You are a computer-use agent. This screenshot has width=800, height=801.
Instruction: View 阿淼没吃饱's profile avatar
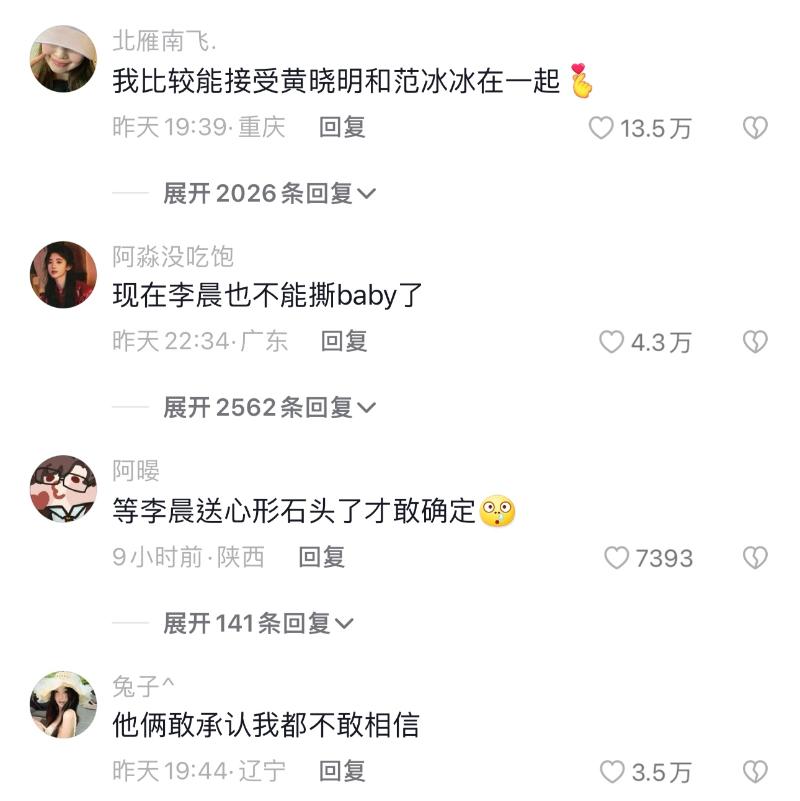[64, 275]
